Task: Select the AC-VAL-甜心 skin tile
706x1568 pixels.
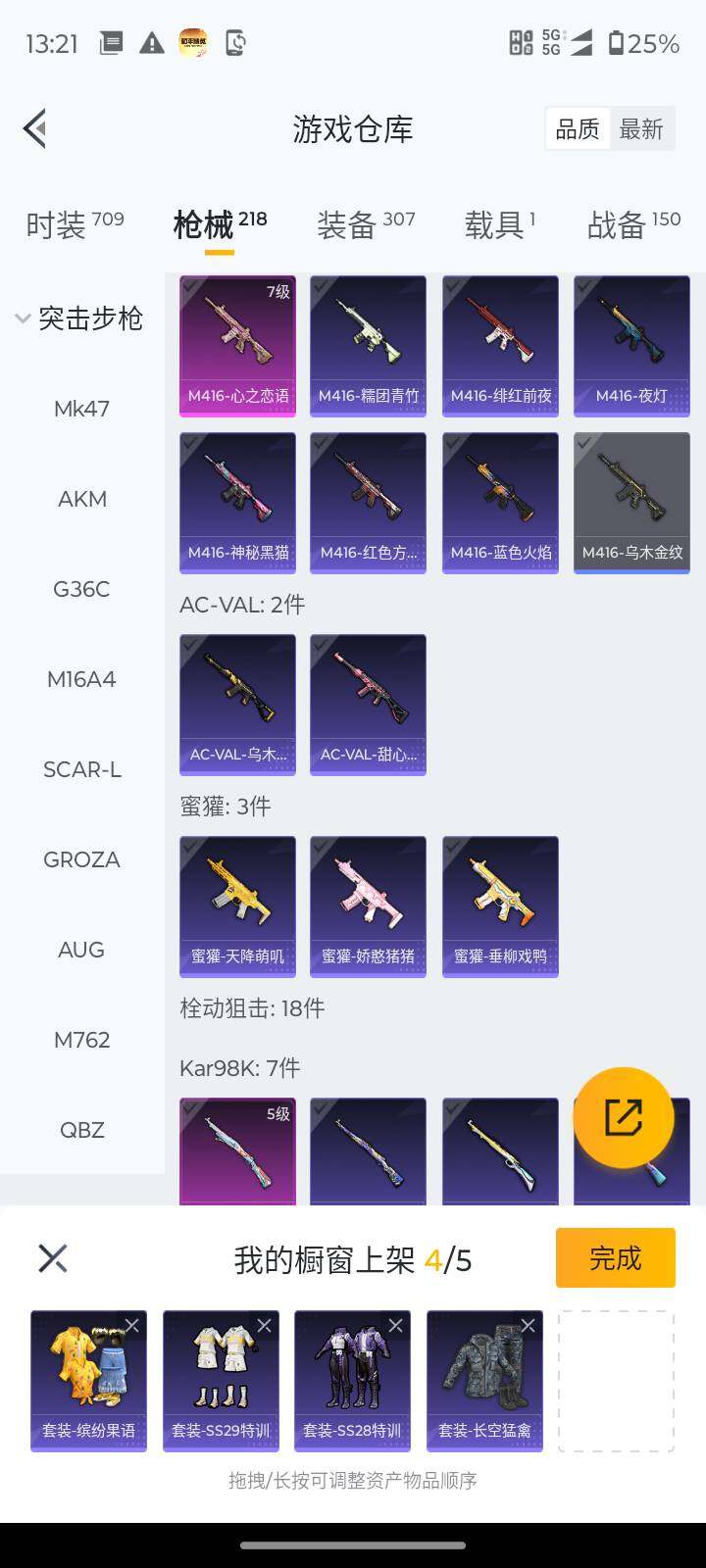Action: click(x=368, y=704)
